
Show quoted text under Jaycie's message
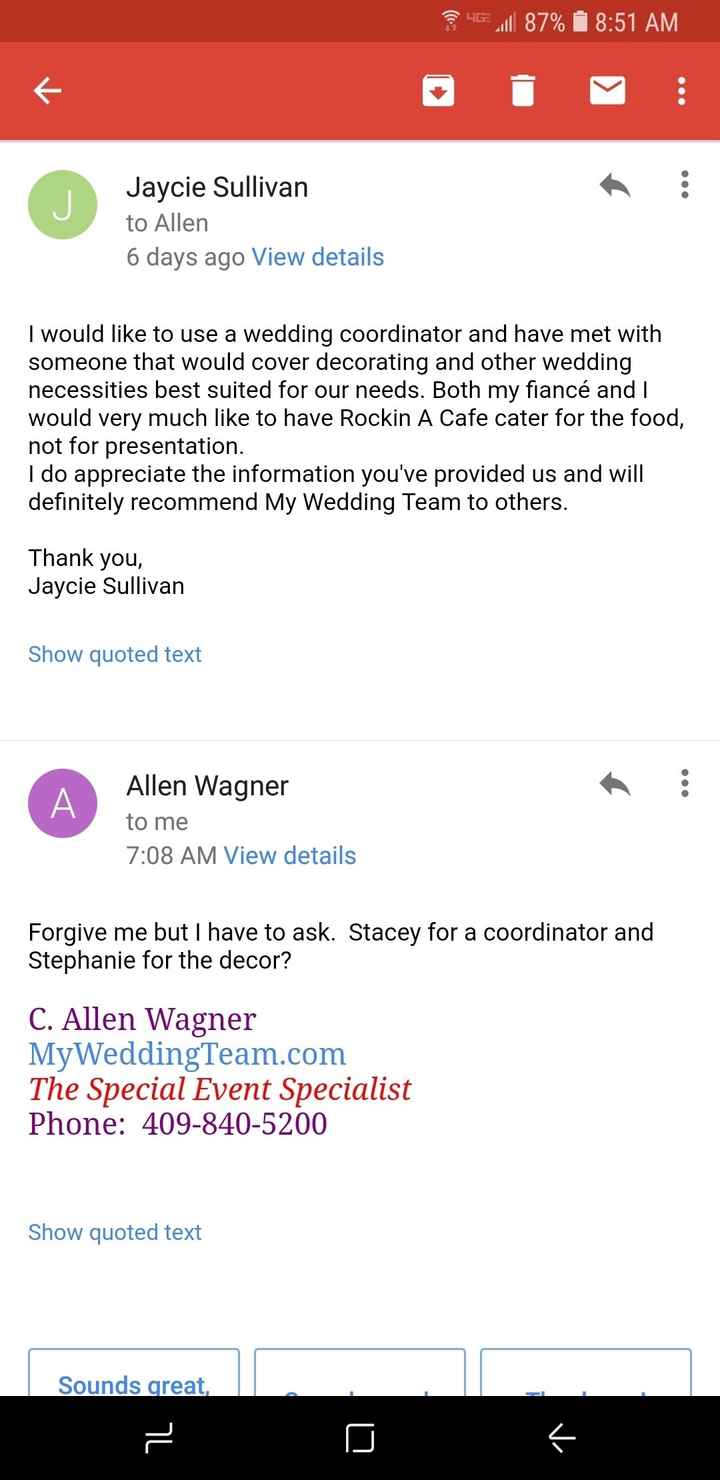(x=115, y=654)
